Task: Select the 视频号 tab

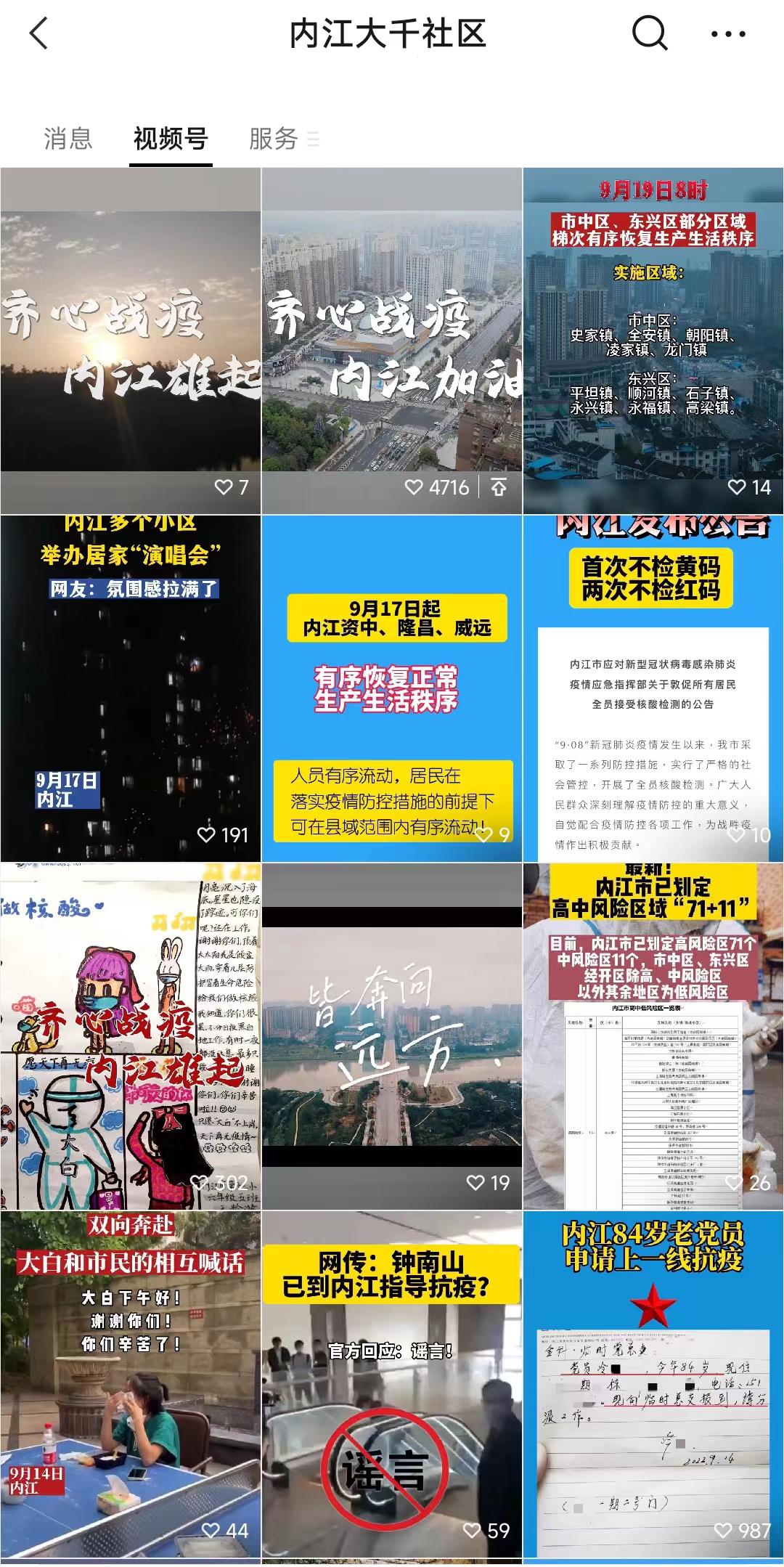Action: pyautogui.click(x=171, y=138)
